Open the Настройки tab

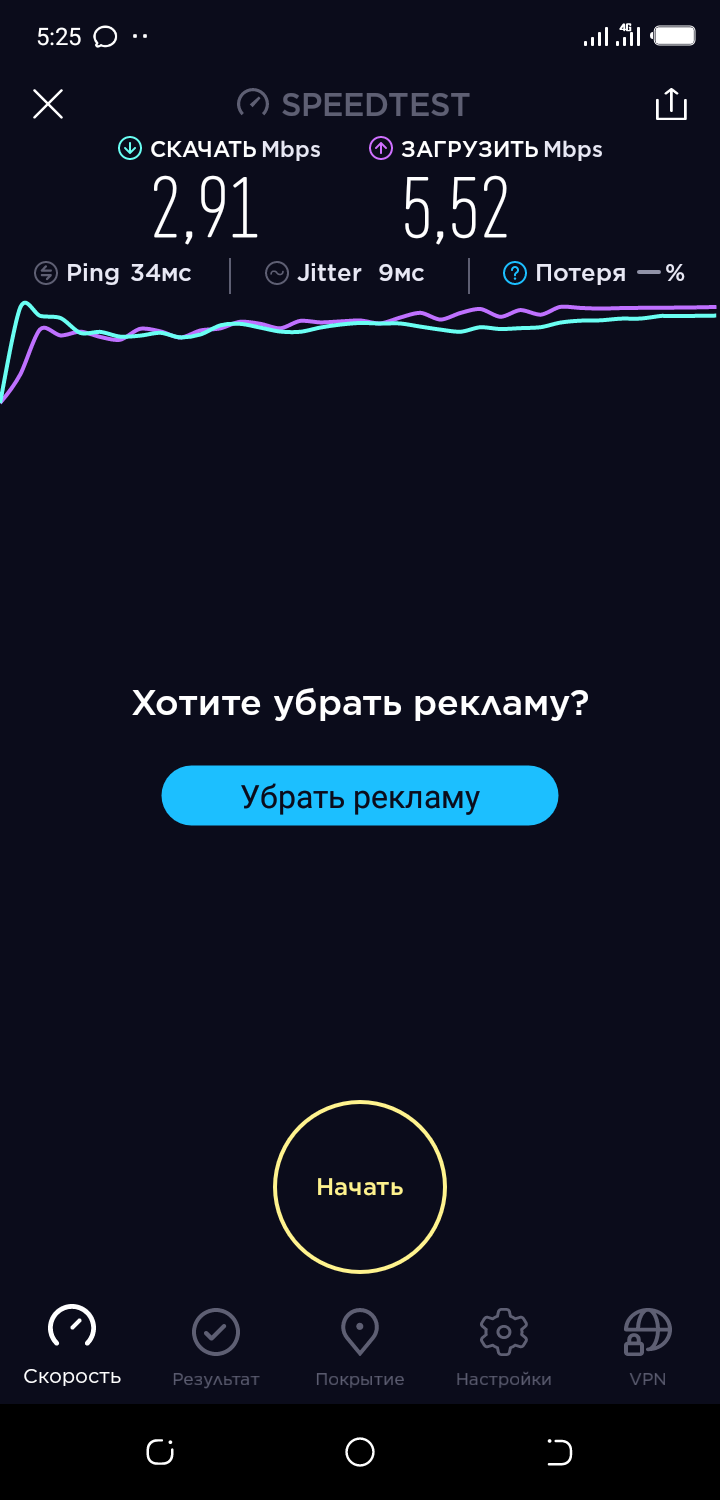pos(504,1347)
